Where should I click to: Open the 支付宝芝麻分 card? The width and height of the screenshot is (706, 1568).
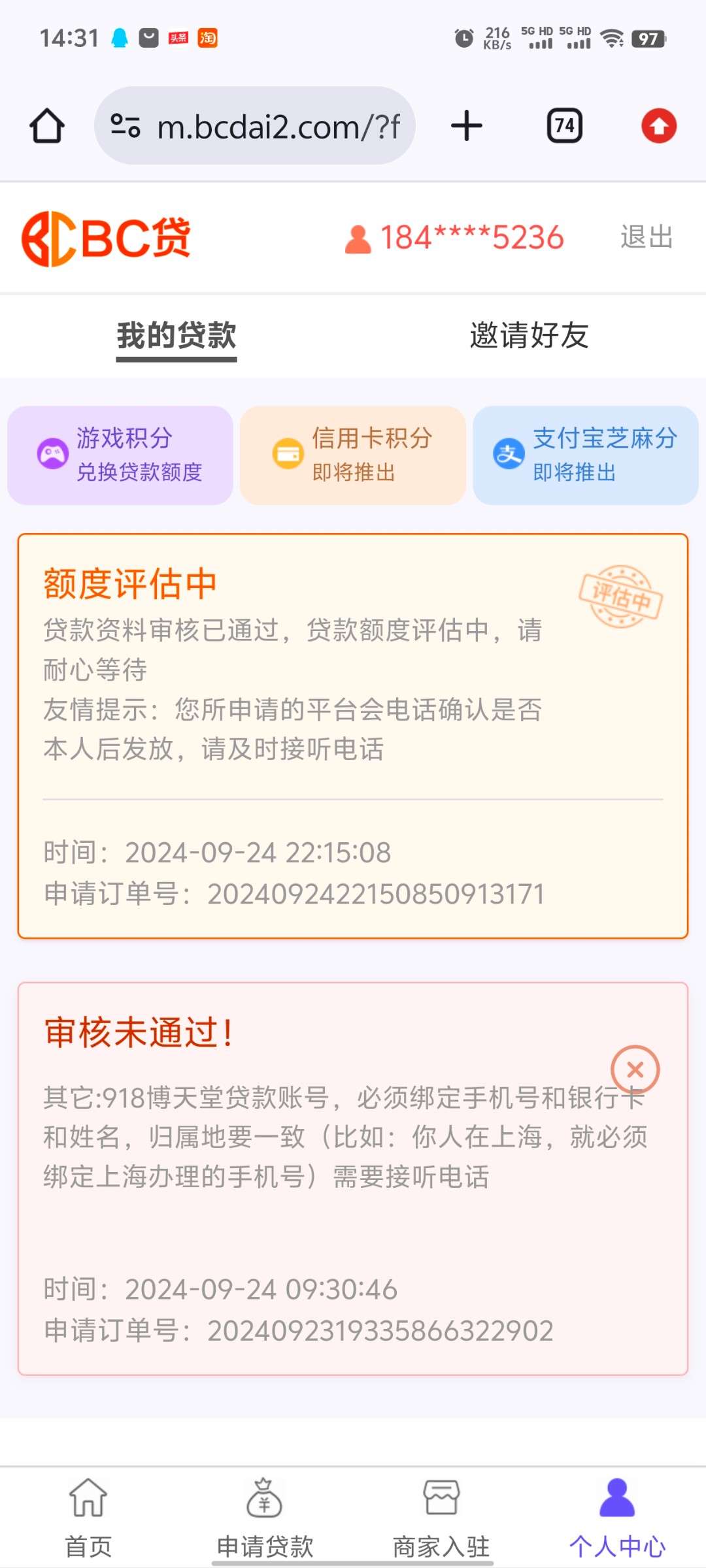586,455
